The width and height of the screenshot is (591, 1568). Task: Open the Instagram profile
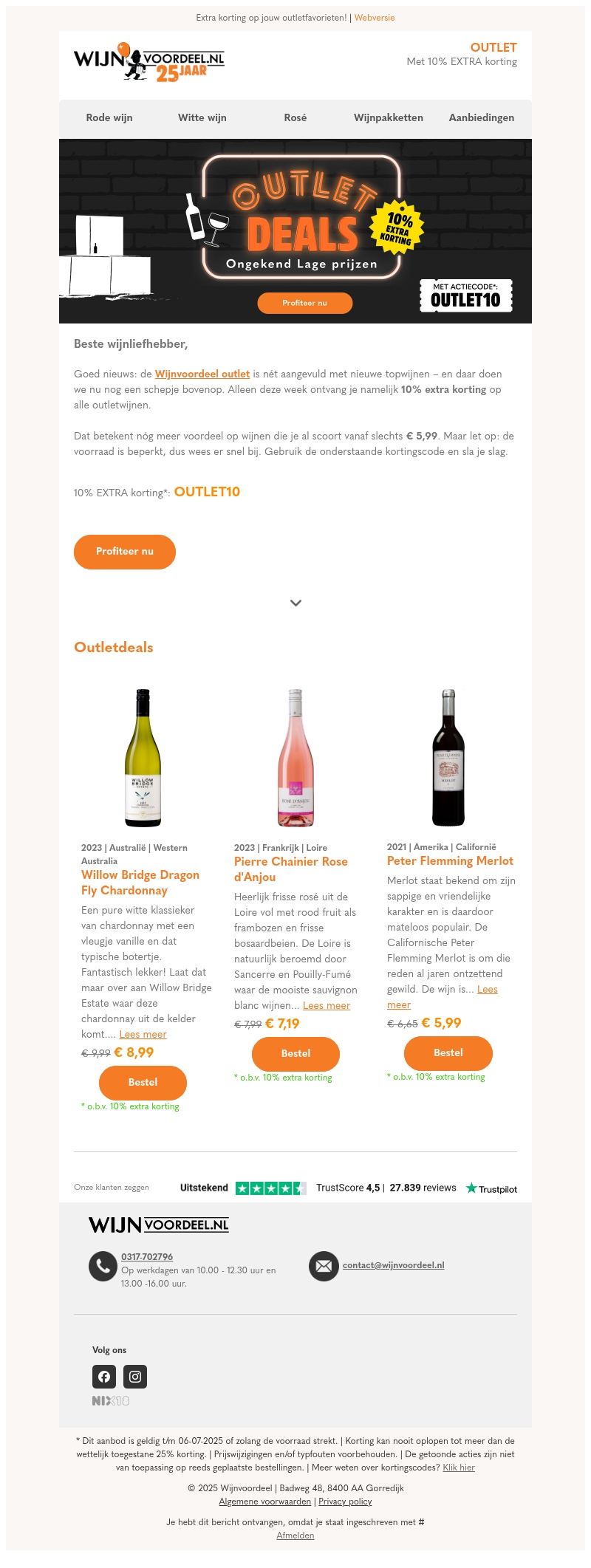pos(135,1376)
